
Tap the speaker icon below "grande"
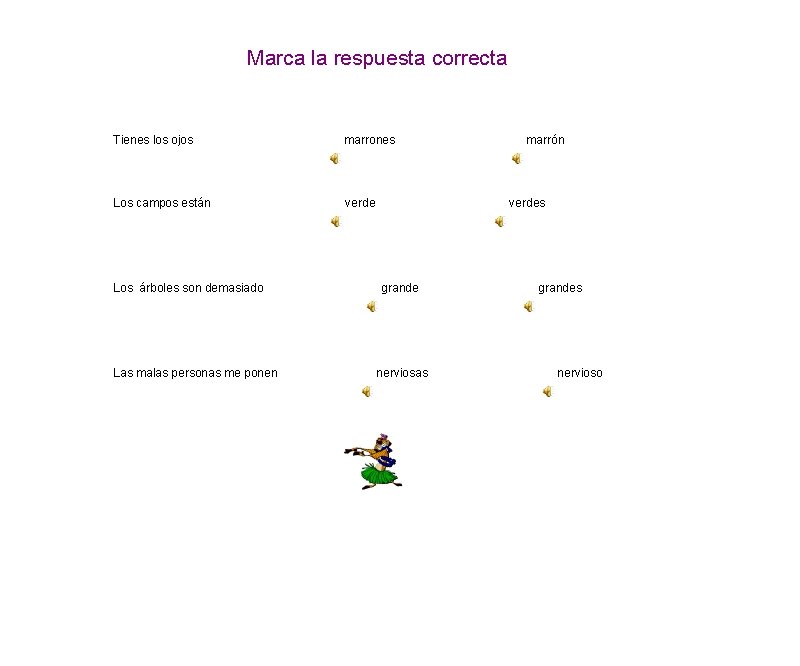tap(371, 306)
